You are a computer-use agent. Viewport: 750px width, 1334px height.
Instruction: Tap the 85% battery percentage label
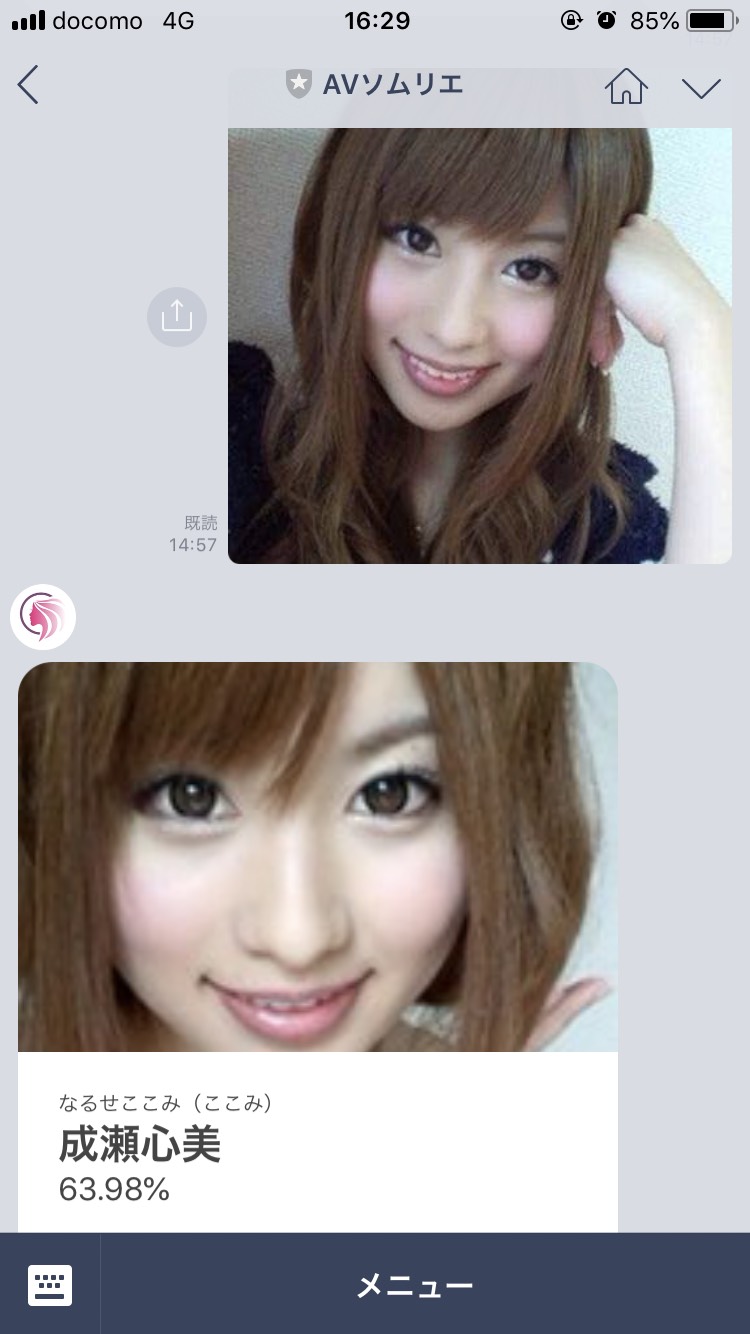click(x=655, y=20)
